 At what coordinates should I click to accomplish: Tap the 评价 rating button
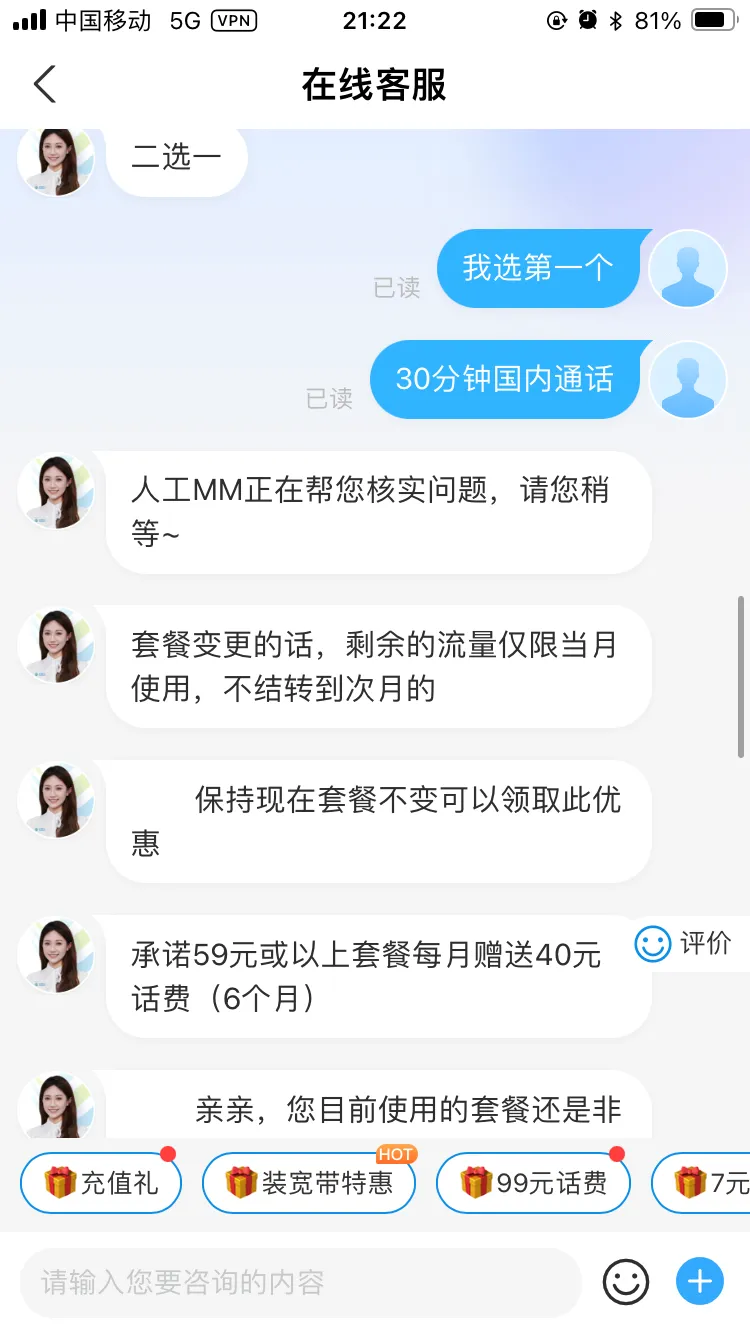(x=688, y=943)
